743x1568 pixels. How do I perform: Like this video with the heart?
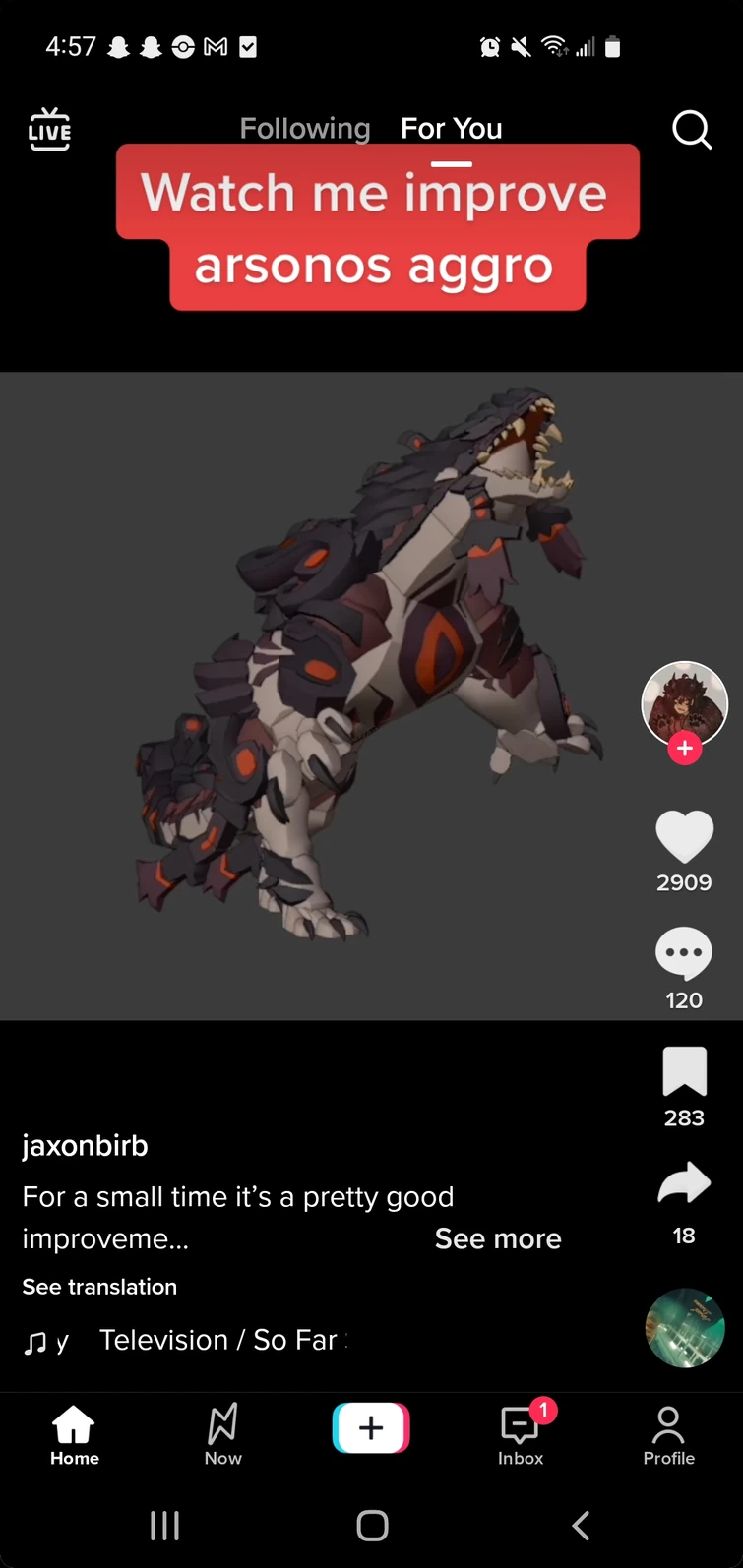(684, 836)
